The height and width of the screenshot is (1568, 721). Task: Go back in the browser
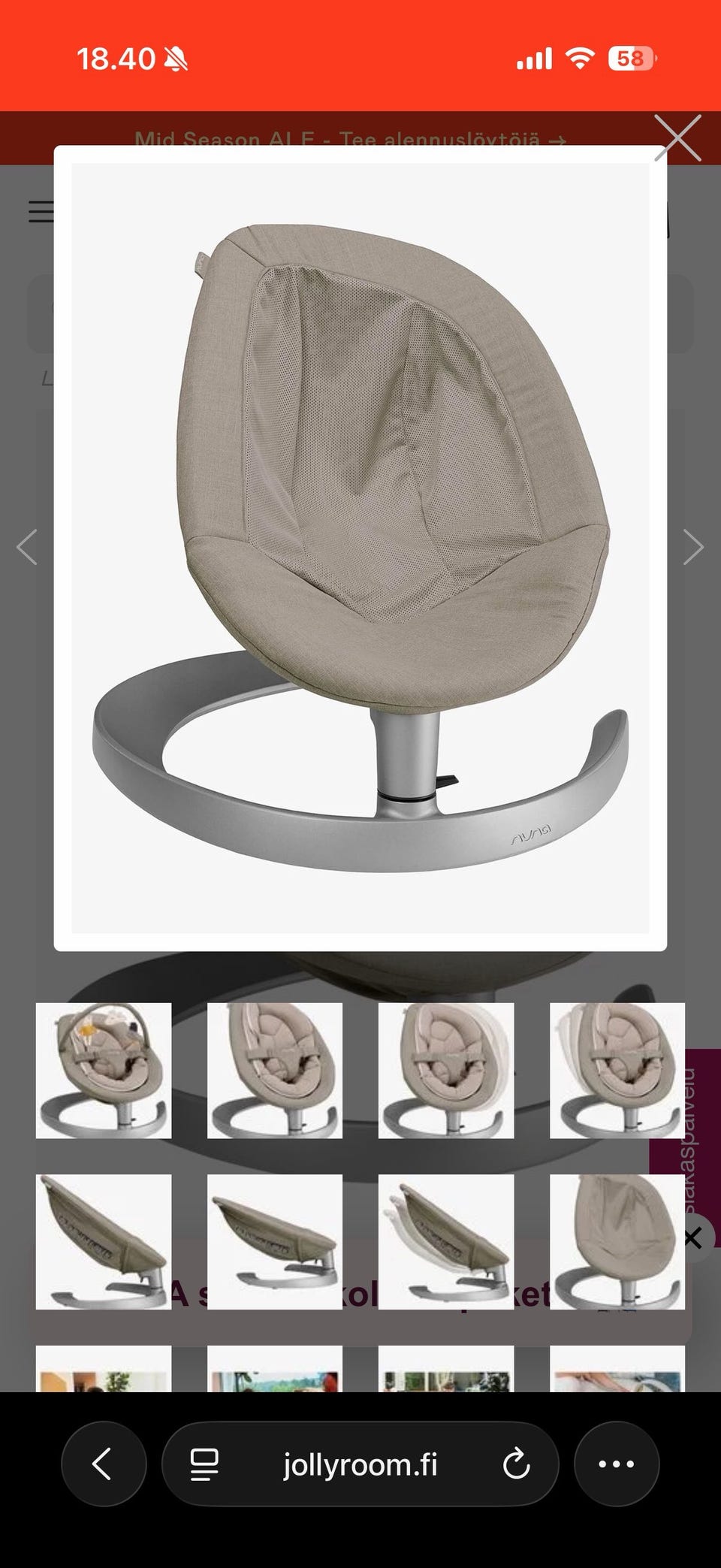pos(103,1464)
